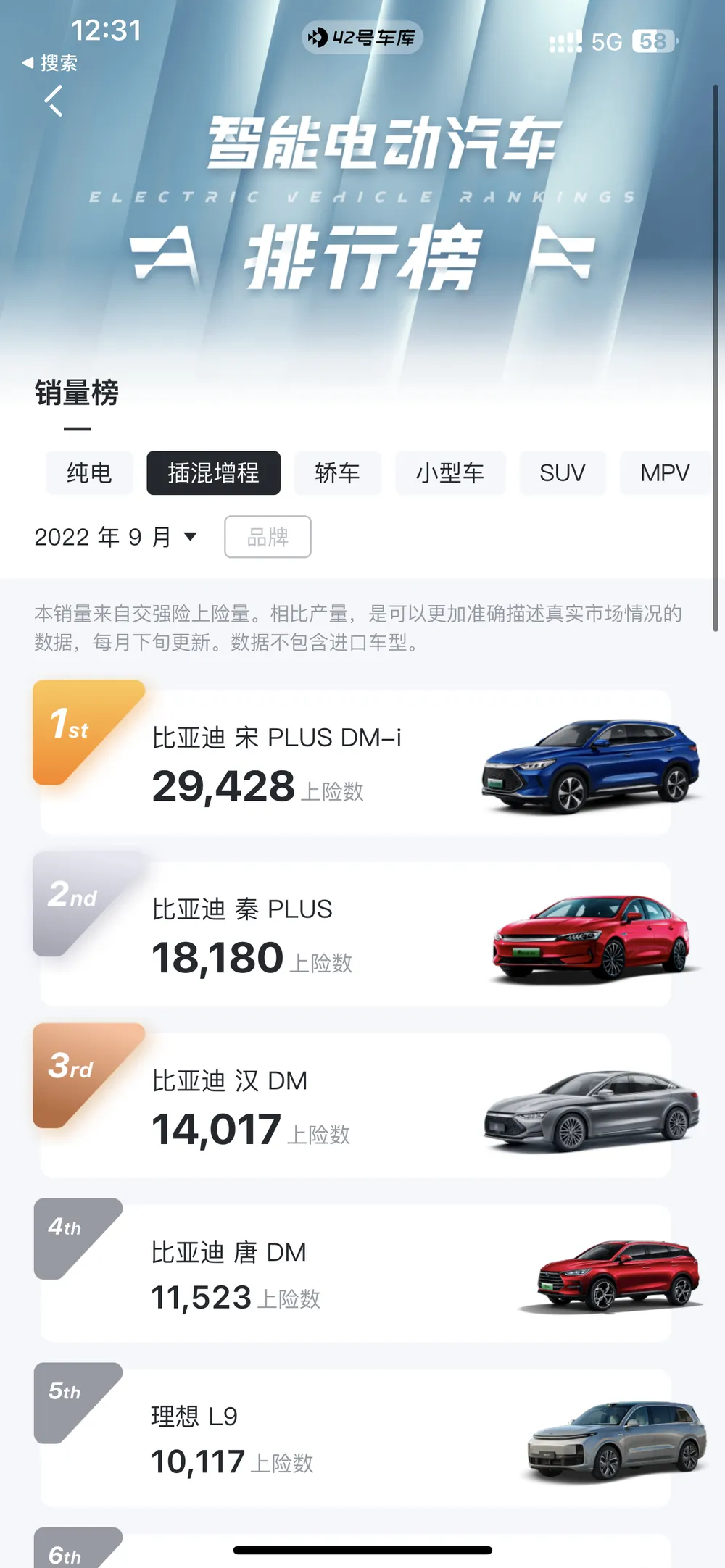725x1568 pixels.
Task: View details for 比亚迪 秦 PLUS
Action: pos(355,933)
